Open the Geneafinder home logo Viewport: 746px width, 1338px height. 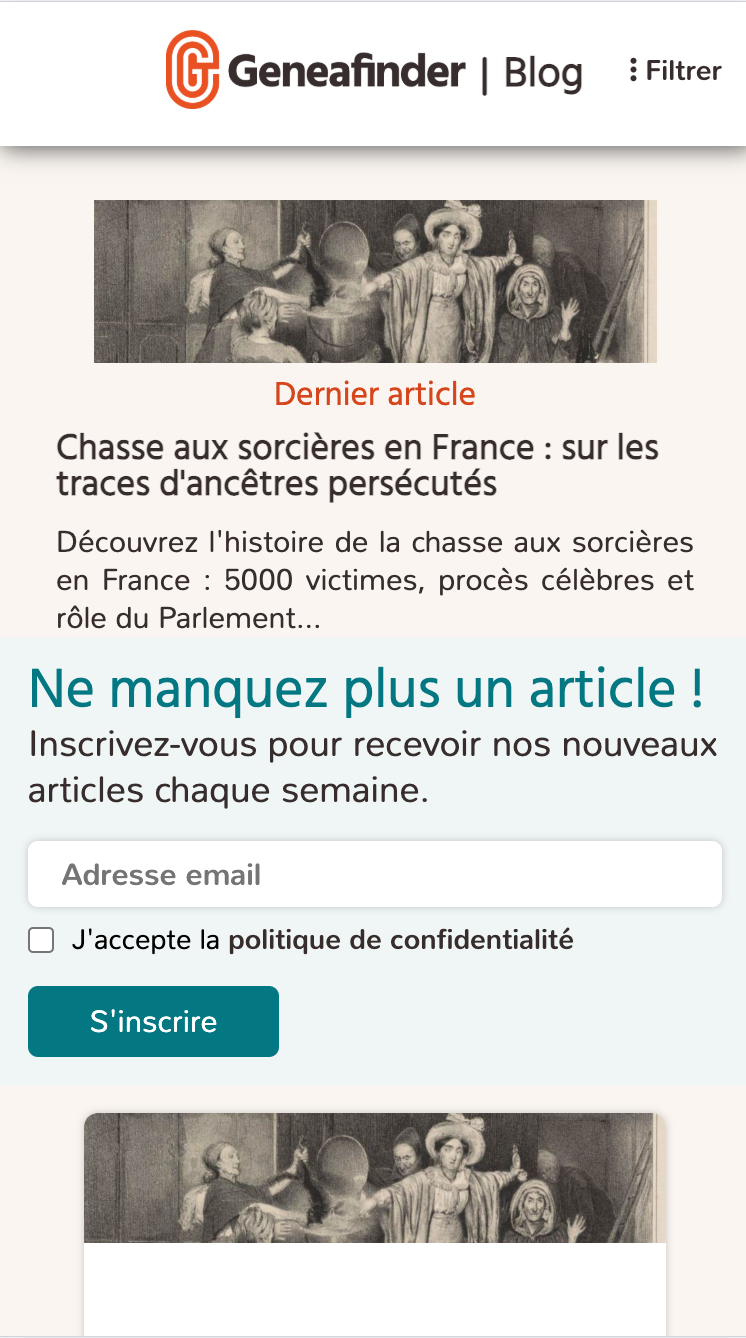coord(316,71)
